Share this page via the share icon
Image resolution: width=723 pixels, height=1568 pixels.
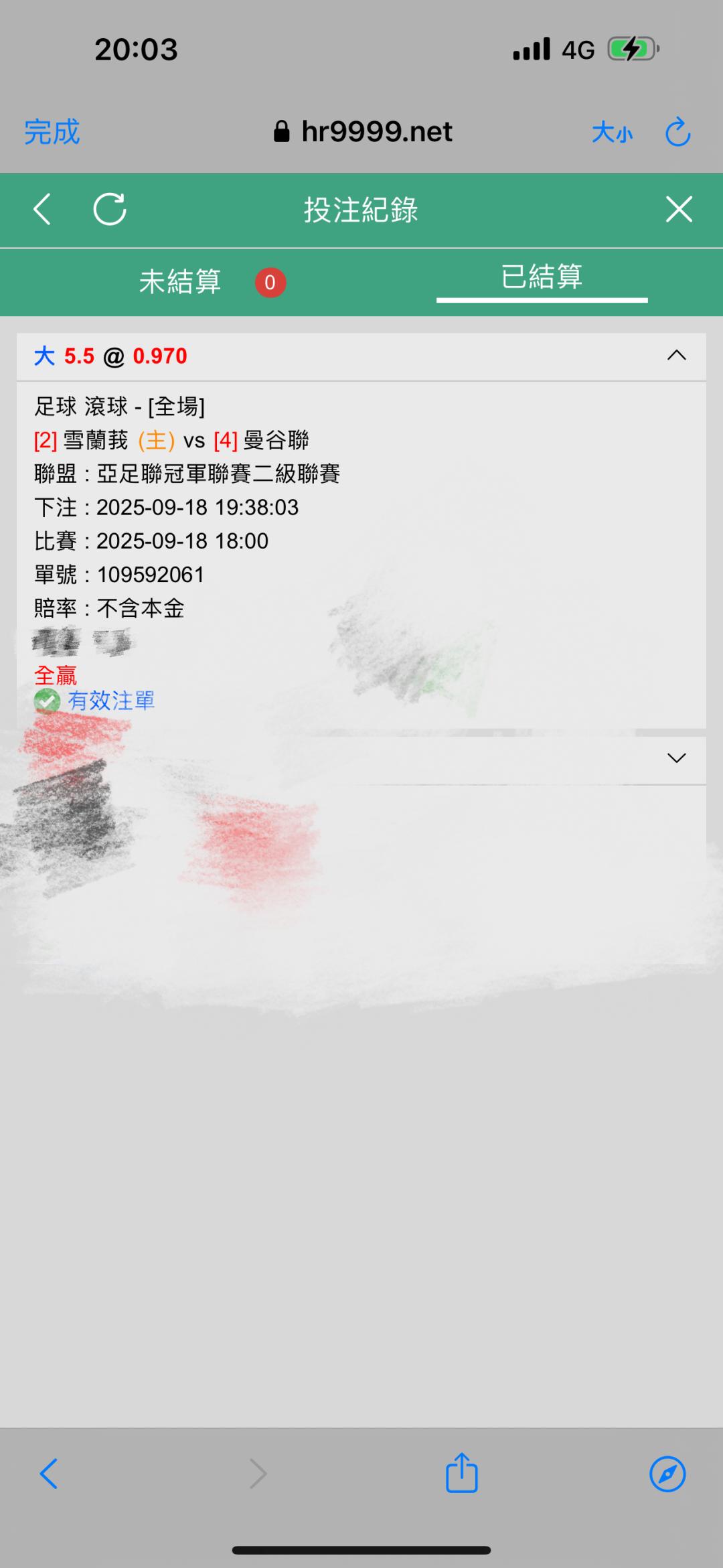(x=462, y=1472)
